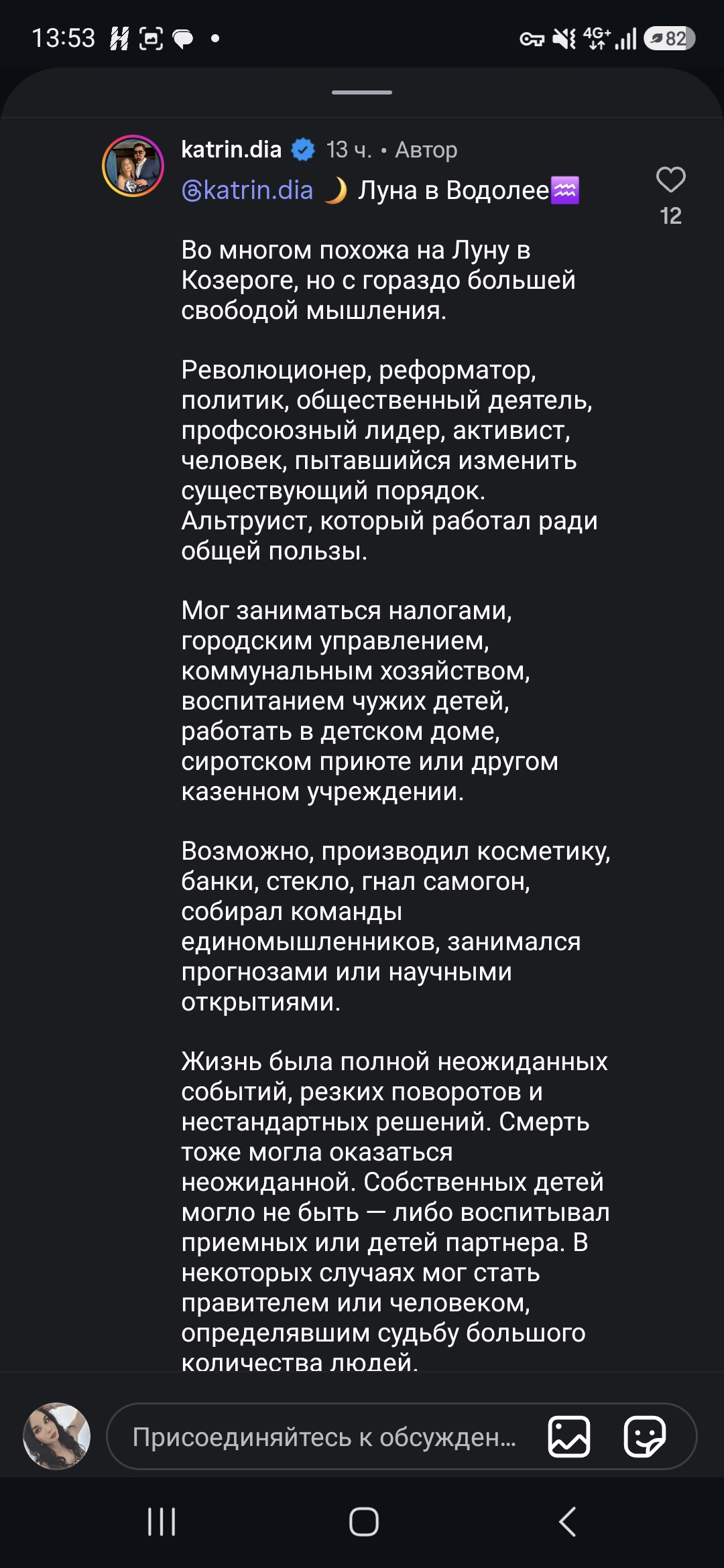Attach an image to the comment
The image size is (724, 1568).
coord(569,1436)
